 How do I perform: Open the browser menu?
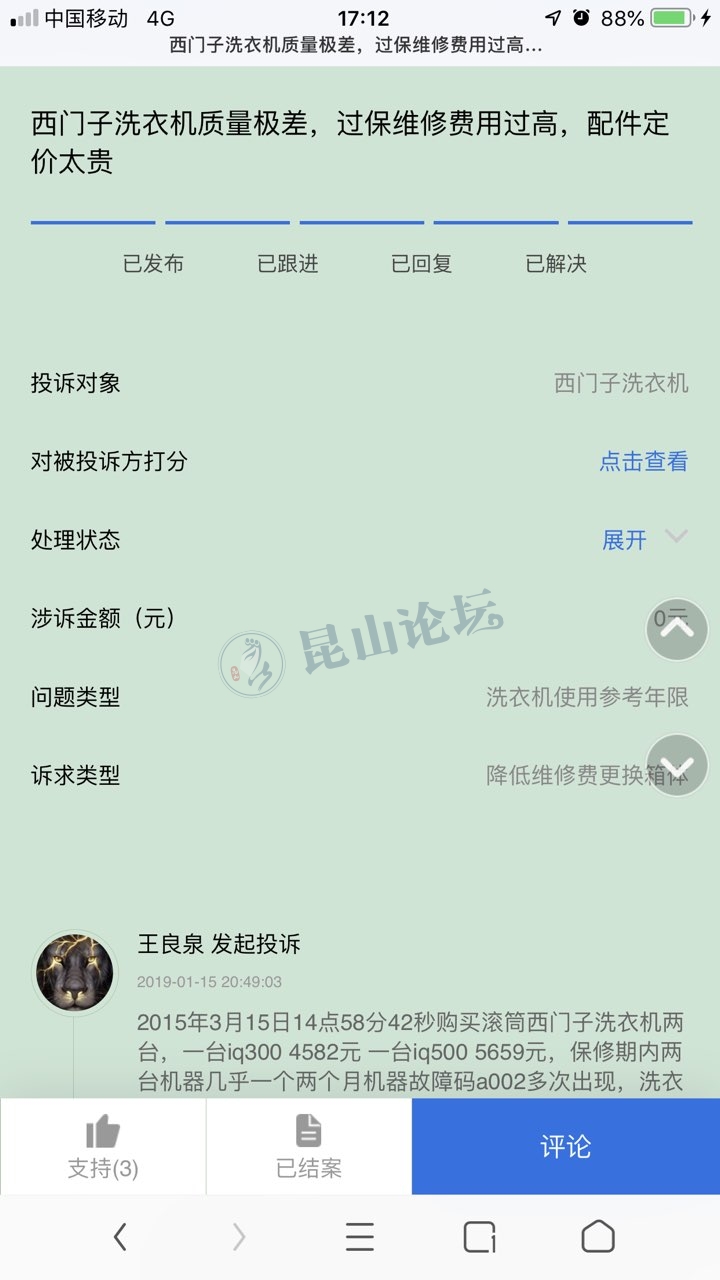(x=360, y=1237)
